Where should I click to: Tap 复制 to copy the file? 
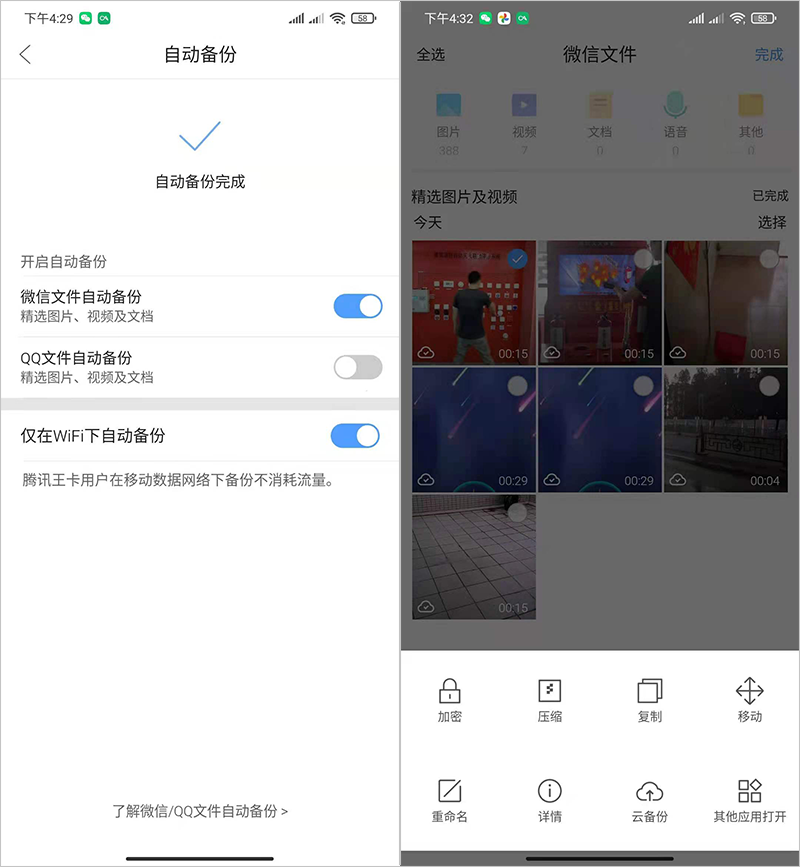650,700
